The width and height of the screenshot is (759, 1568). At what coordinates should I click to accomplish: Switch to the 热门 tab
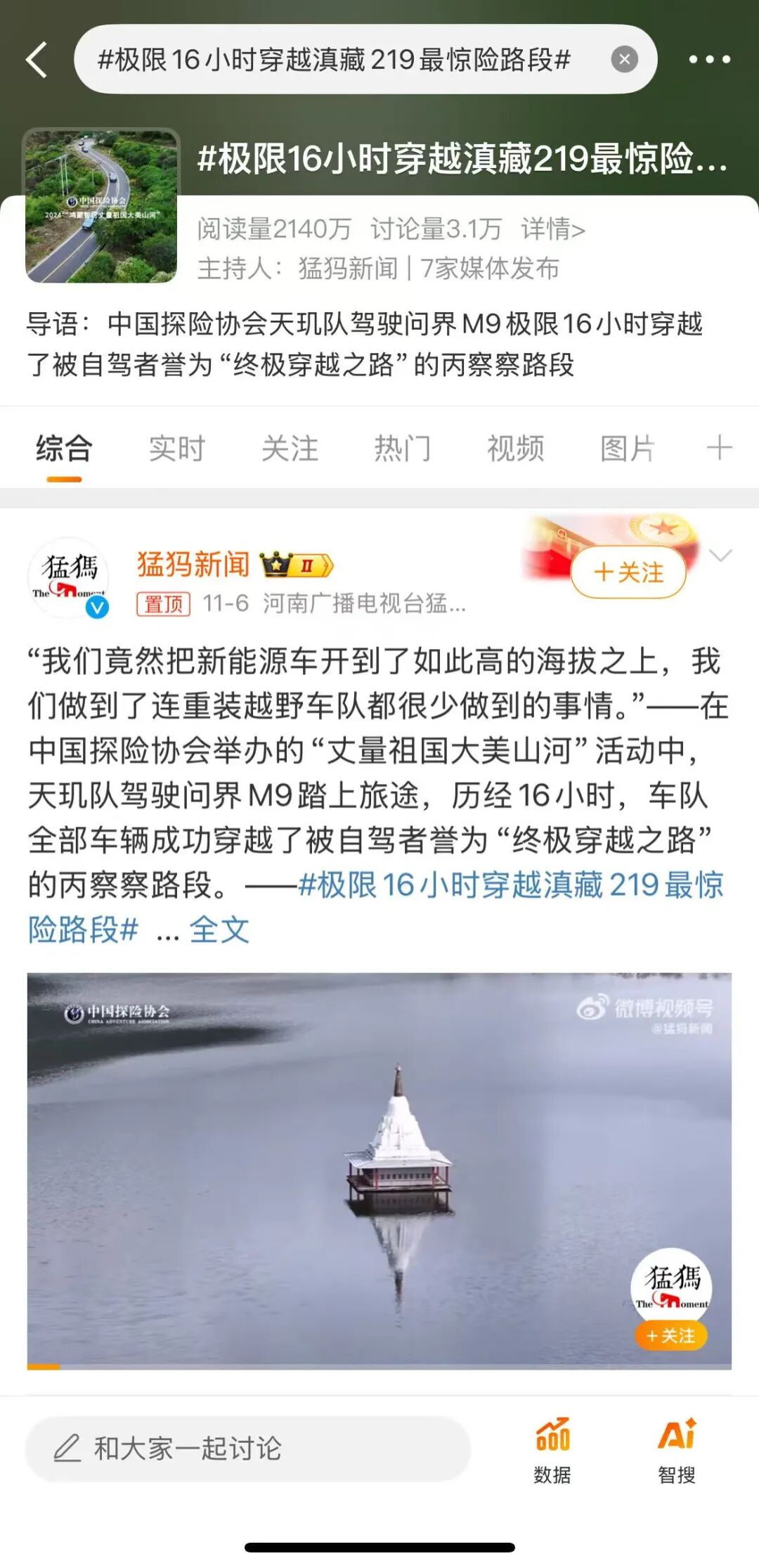(402, 448)
